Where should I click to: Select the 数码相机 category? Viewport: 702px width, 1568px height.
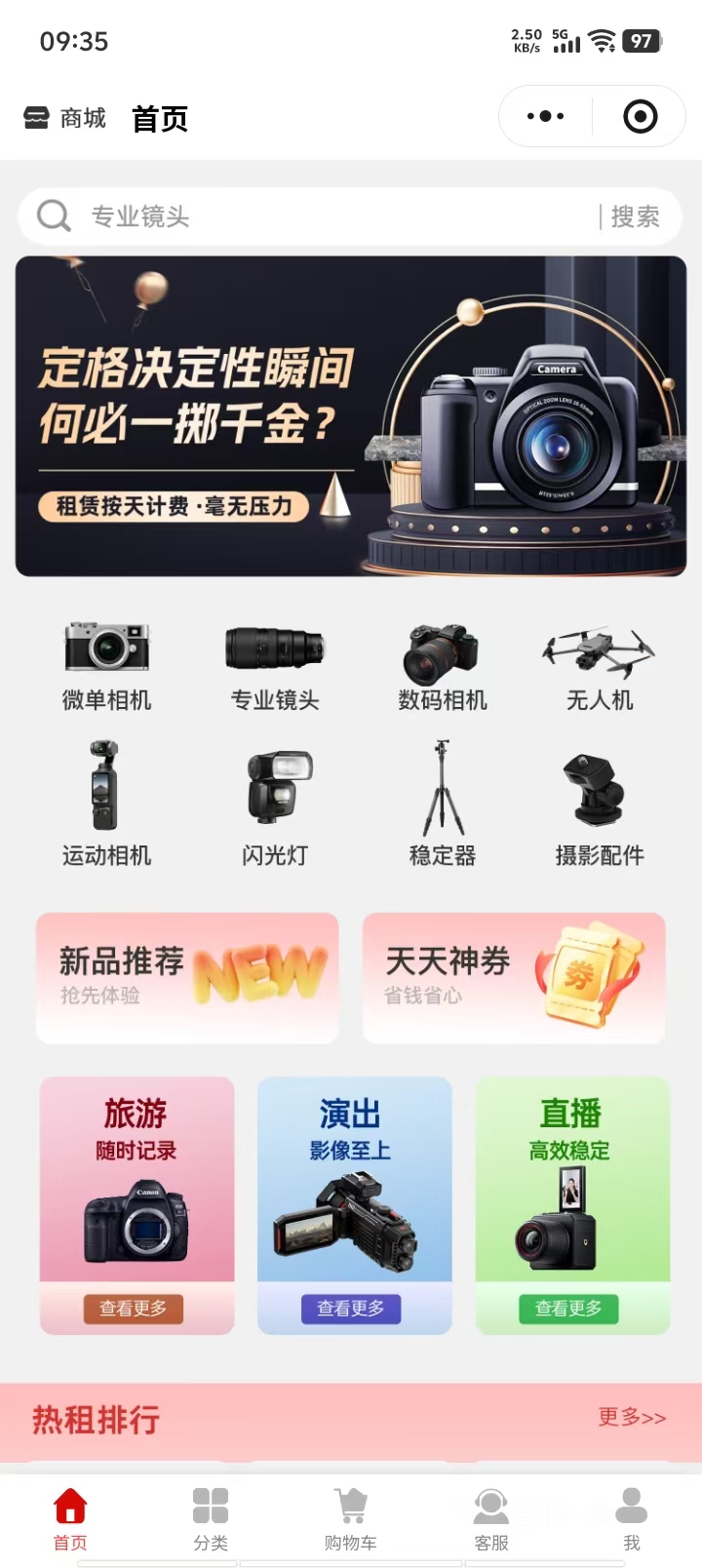[x=442, y=665]
